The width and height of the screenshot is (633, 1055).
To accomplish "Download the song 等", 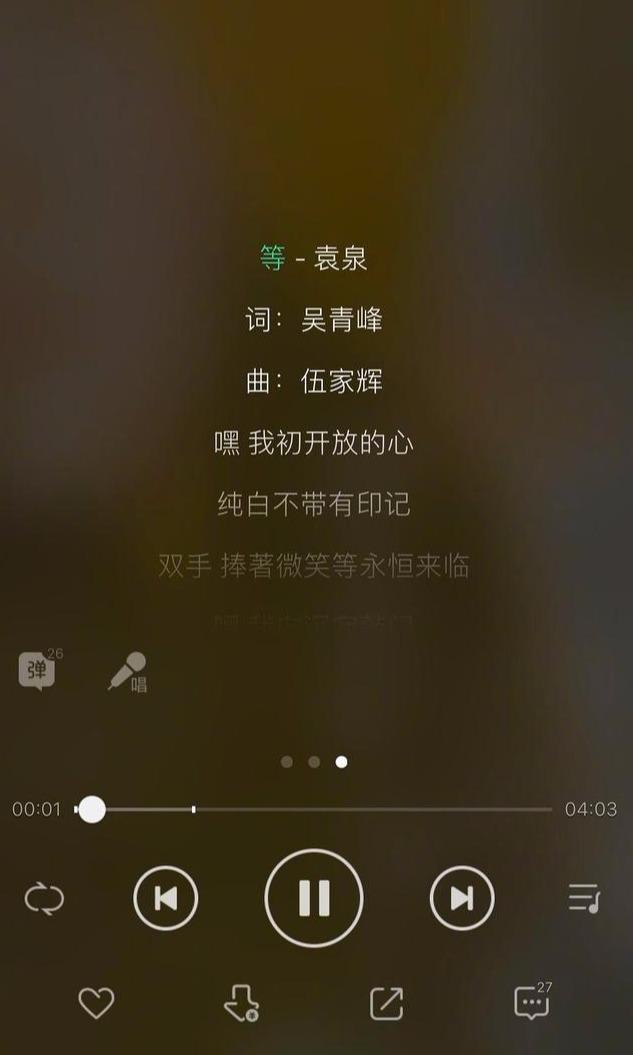I will tap(241, 1003).
